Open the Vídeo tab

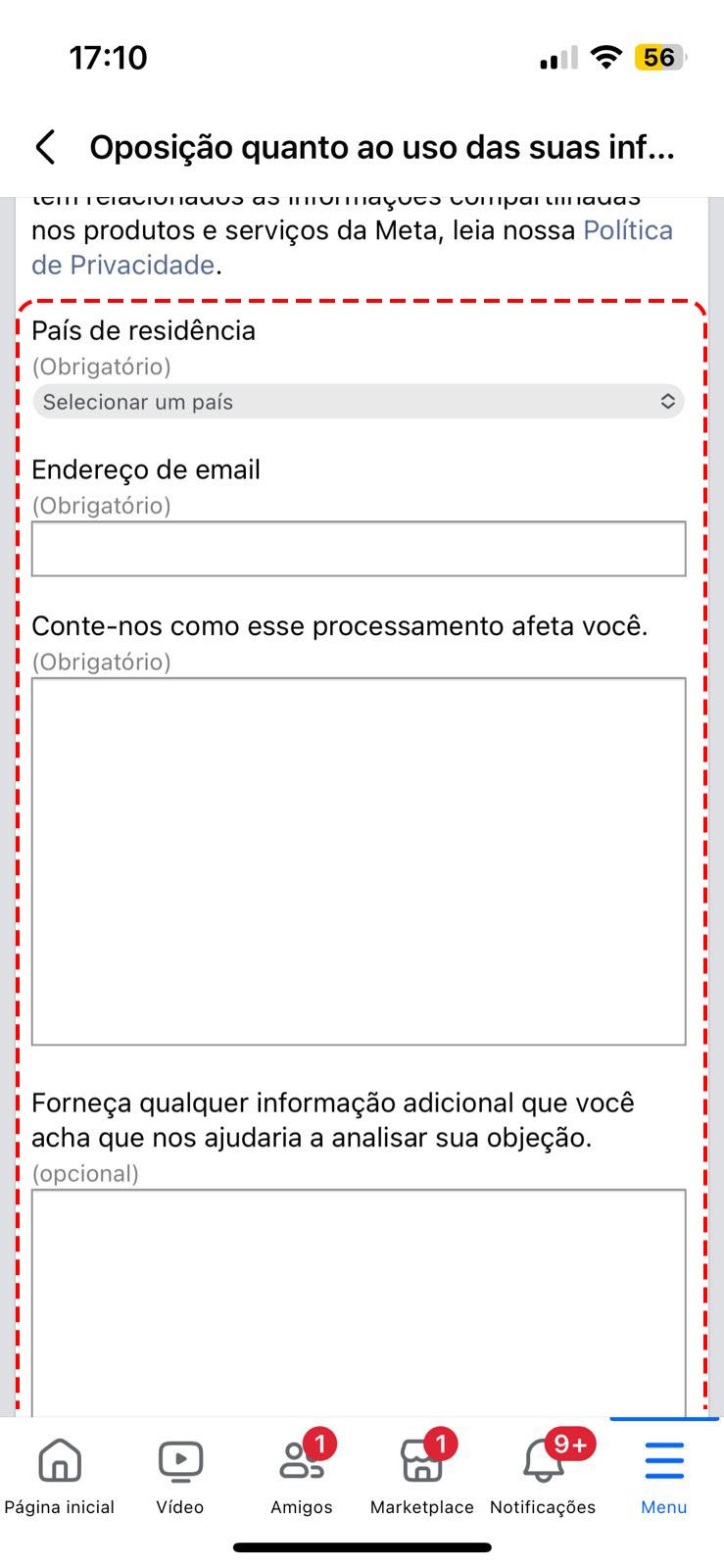tap(180, 1477)
